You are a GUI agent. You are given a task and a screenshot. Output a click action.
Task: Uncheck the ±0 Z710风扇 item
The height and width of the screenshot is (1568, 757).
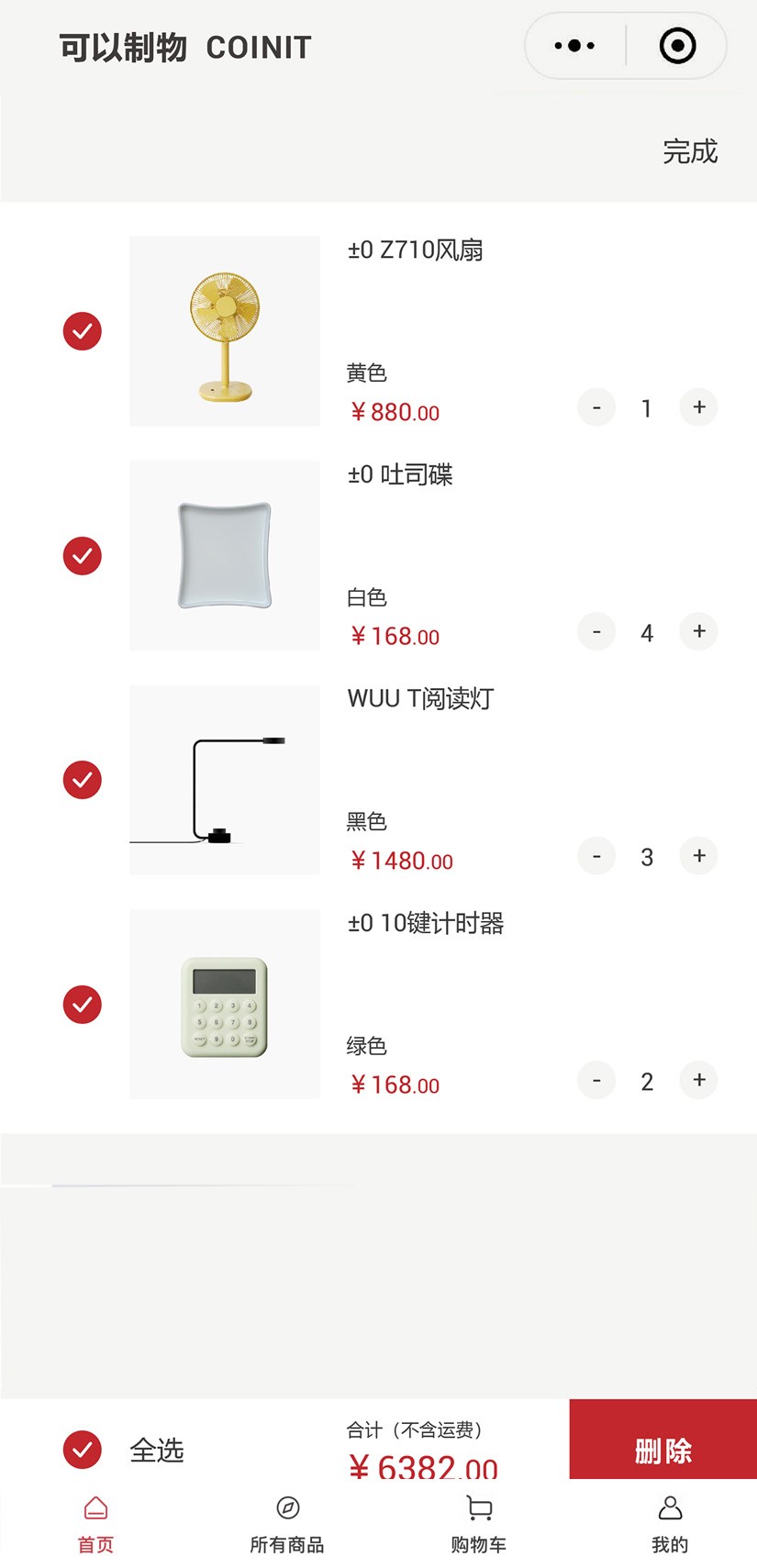click(82, 331)
